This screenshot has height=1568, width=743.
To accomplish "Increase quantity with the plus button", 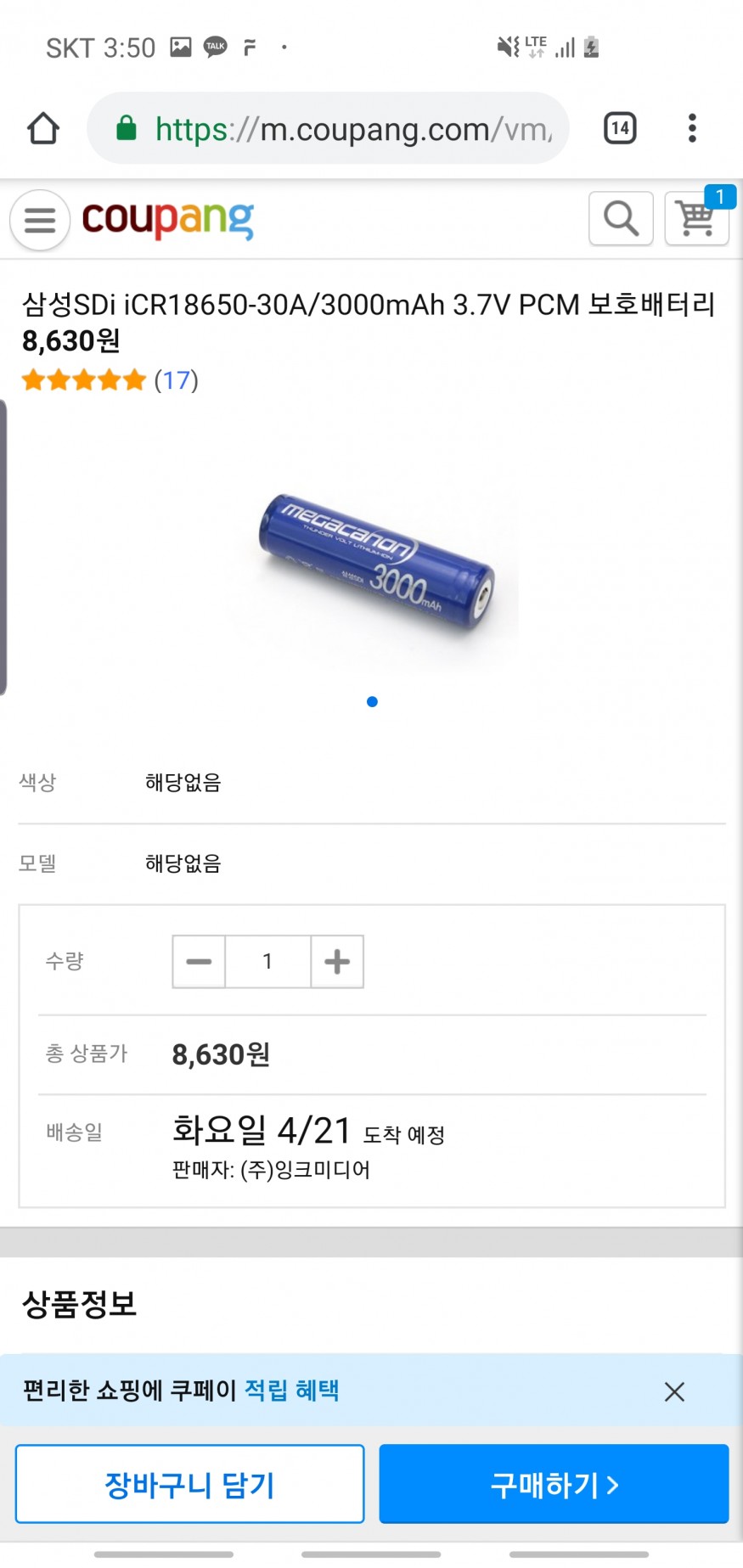I will (x=337, y=962).
